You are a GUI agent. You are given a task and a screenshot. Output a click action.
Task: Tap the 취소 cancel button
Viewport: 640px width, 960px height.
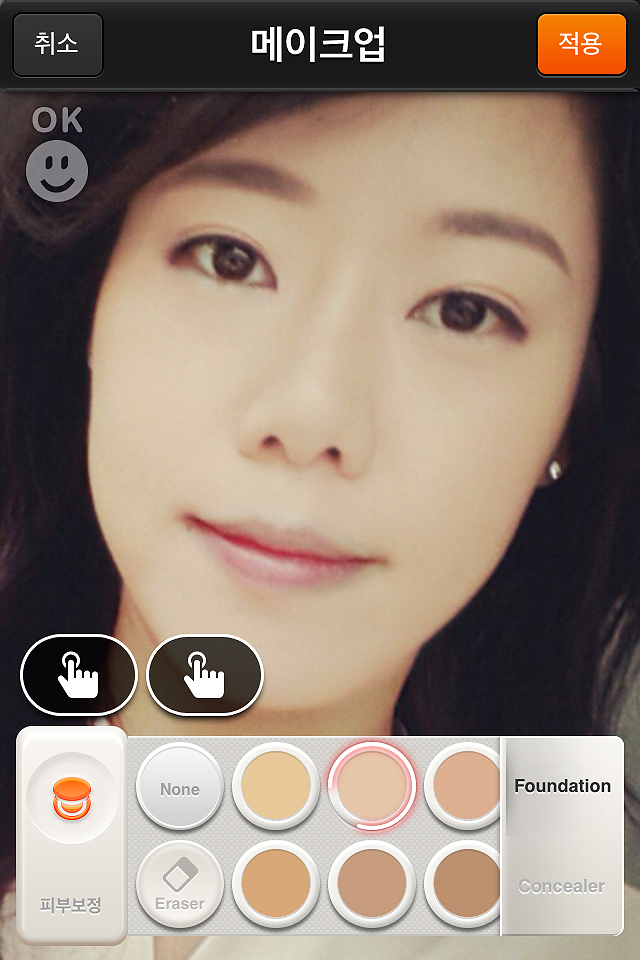(x=58, y=45)
